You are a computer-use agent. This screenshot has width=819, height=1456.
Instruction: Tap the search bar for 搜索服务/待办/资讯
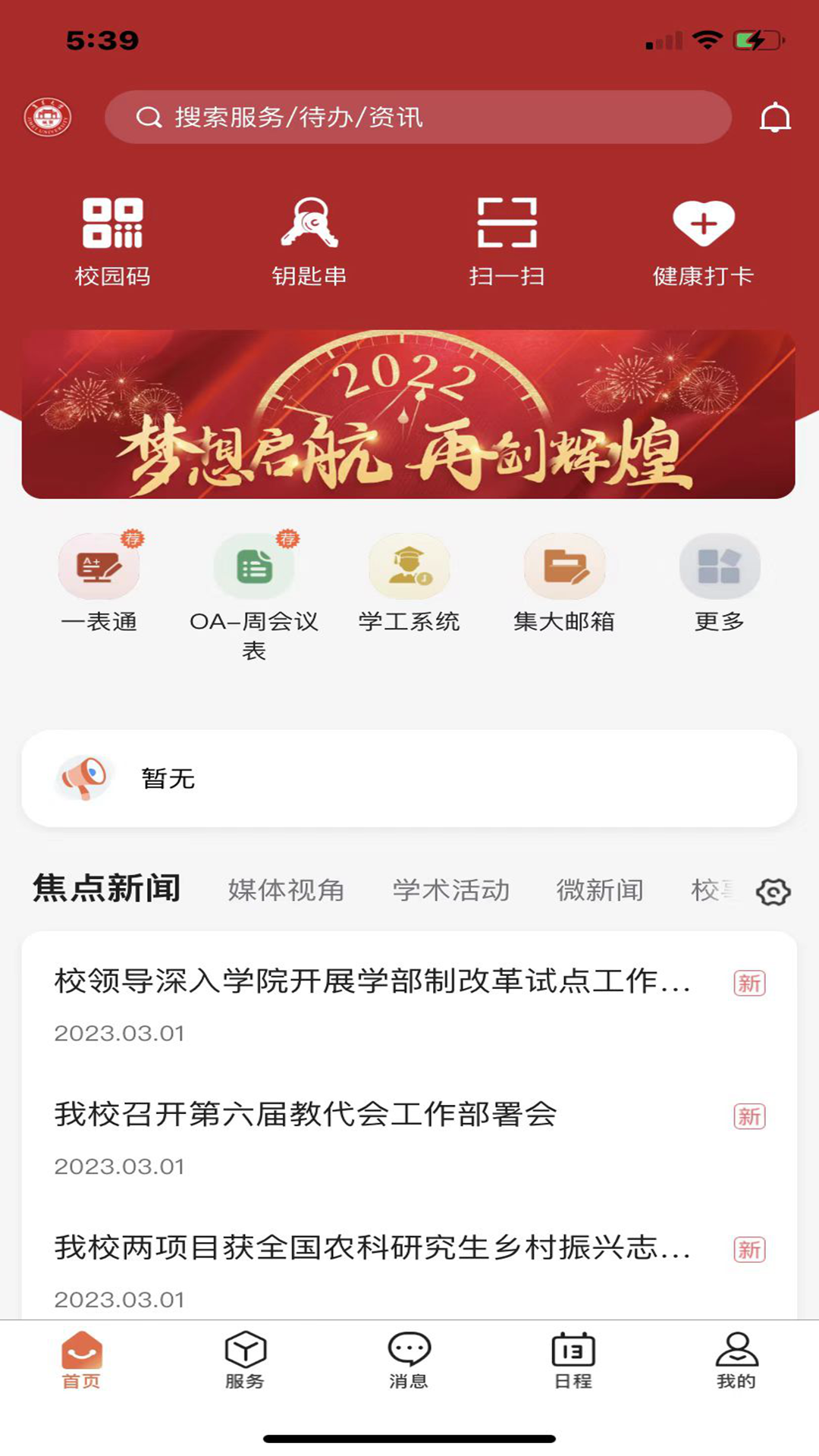(x=419, y=117)
